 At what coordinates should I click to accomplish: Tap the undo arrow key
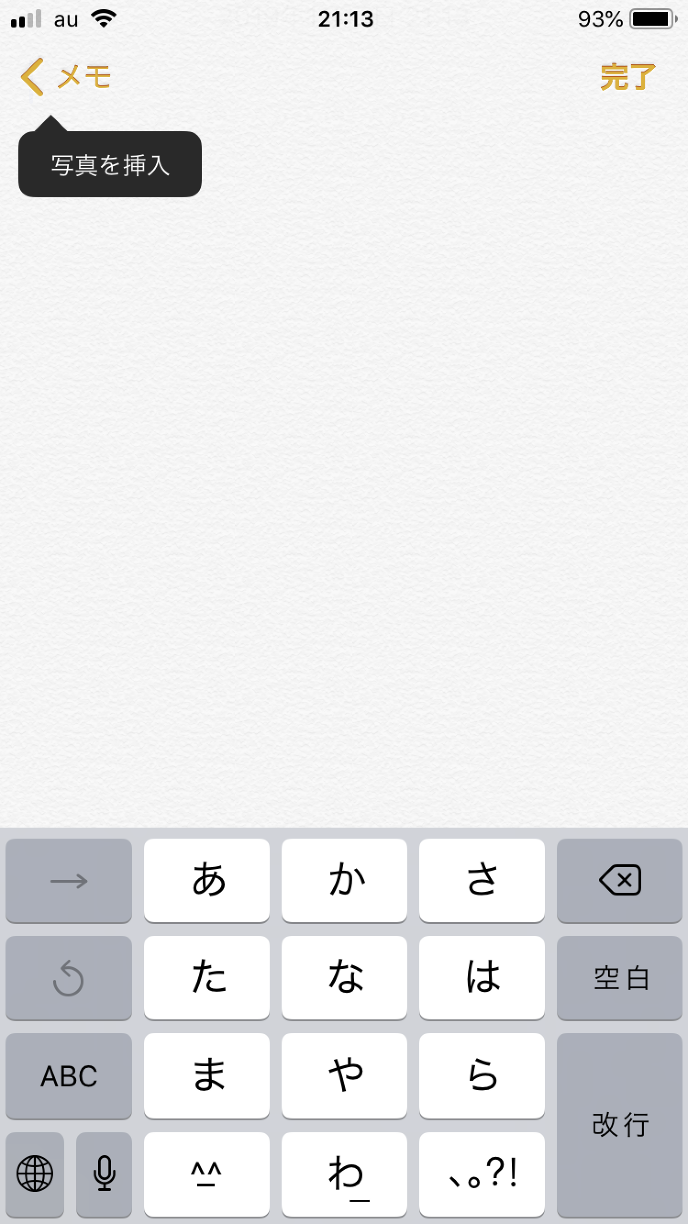tap(69, 978)
